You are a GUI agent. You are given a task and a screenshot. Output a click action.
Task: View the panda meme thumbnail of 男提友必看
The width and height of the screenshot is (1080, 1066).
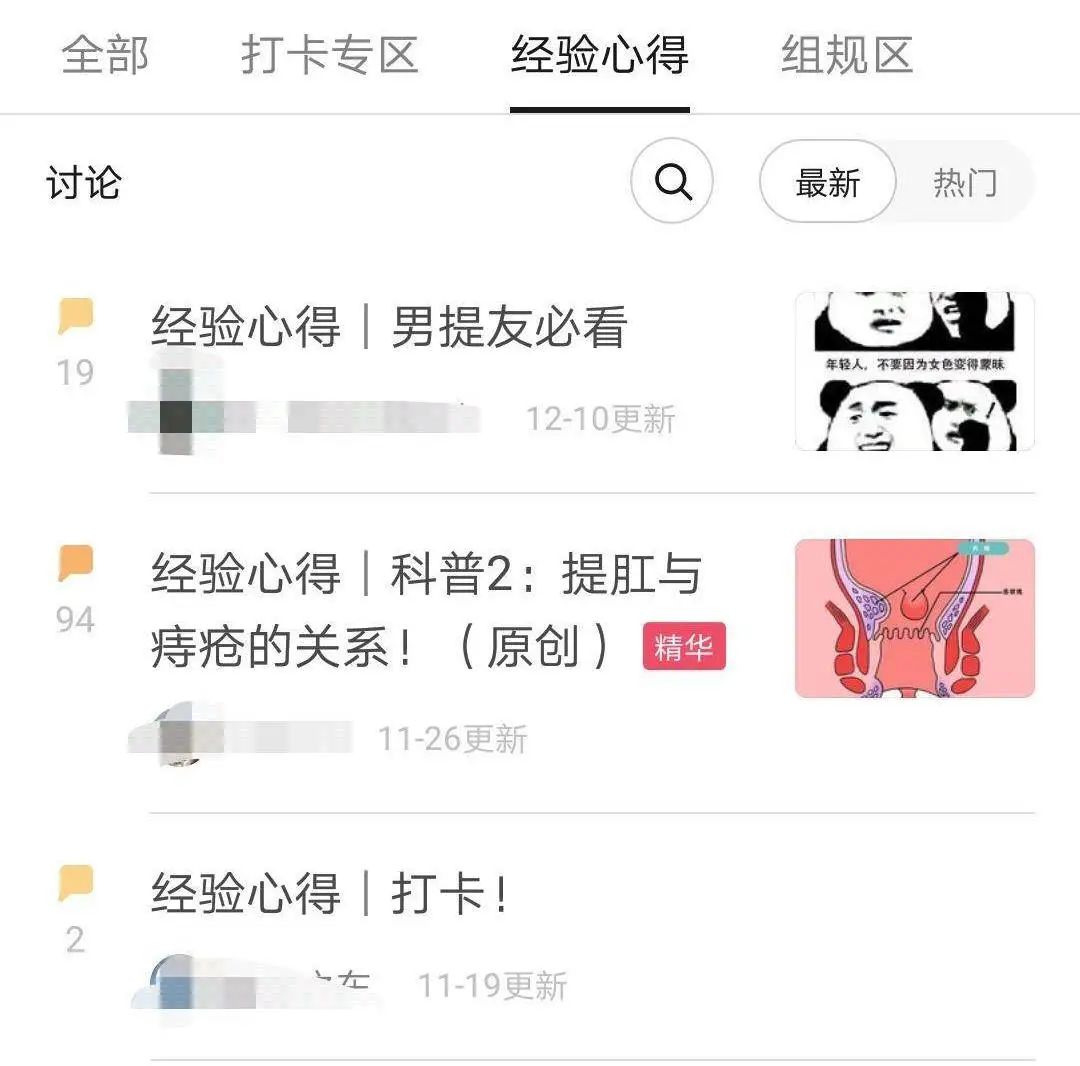tap(914, 371)
